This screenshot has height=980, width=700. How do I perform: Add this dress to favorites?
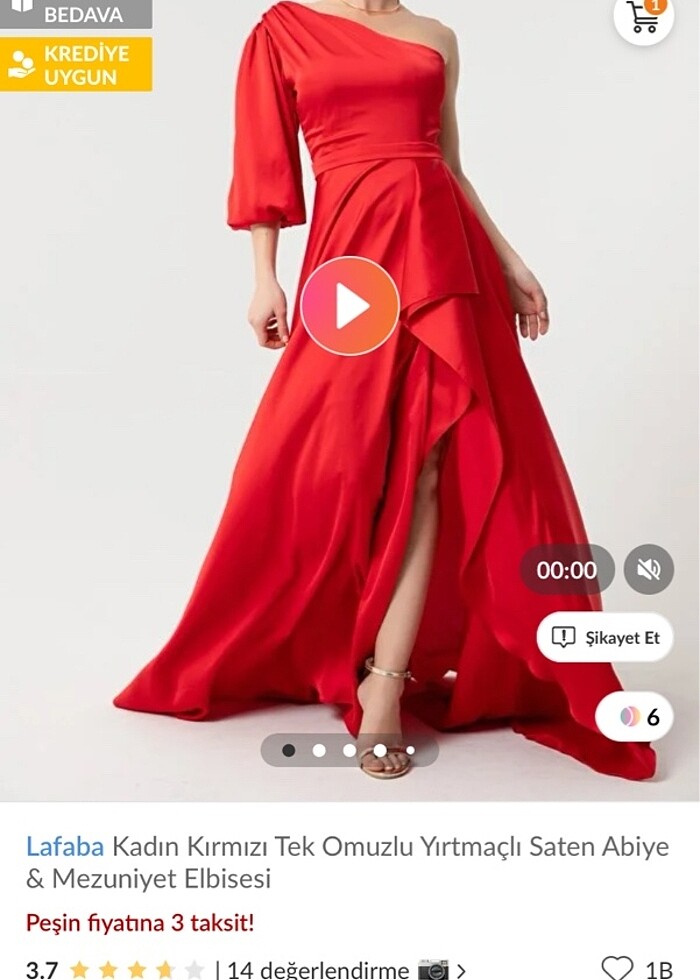click(617, 967)
